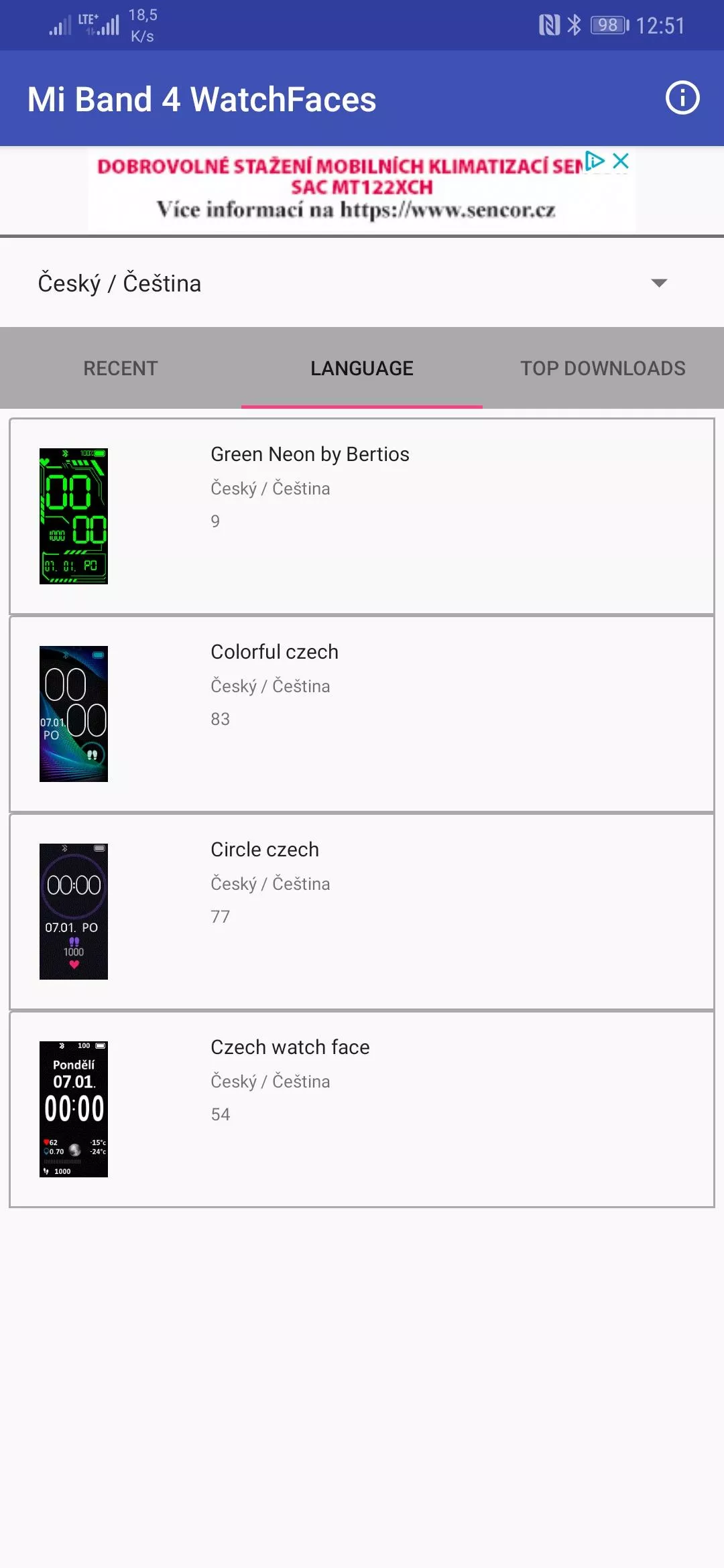Switch to the Recent tab
724x1568 pixels.
pyautogui.click(x=121, y=368)
